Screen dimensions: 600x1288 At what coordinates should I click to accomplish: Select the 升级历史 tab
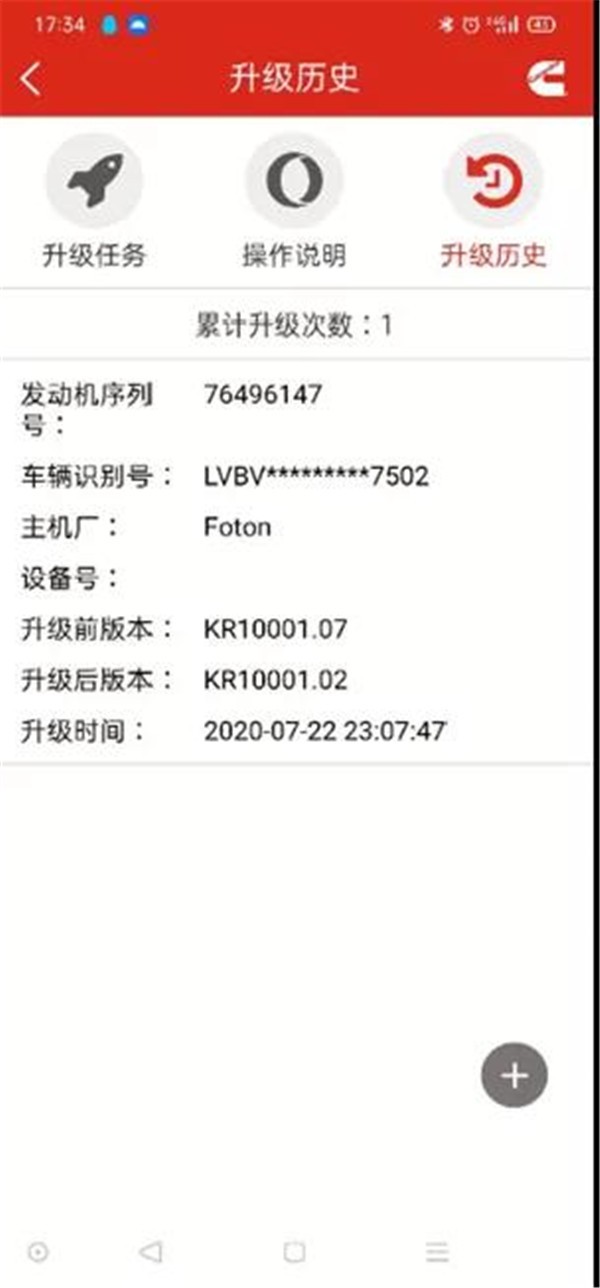(x=493, y=206)
